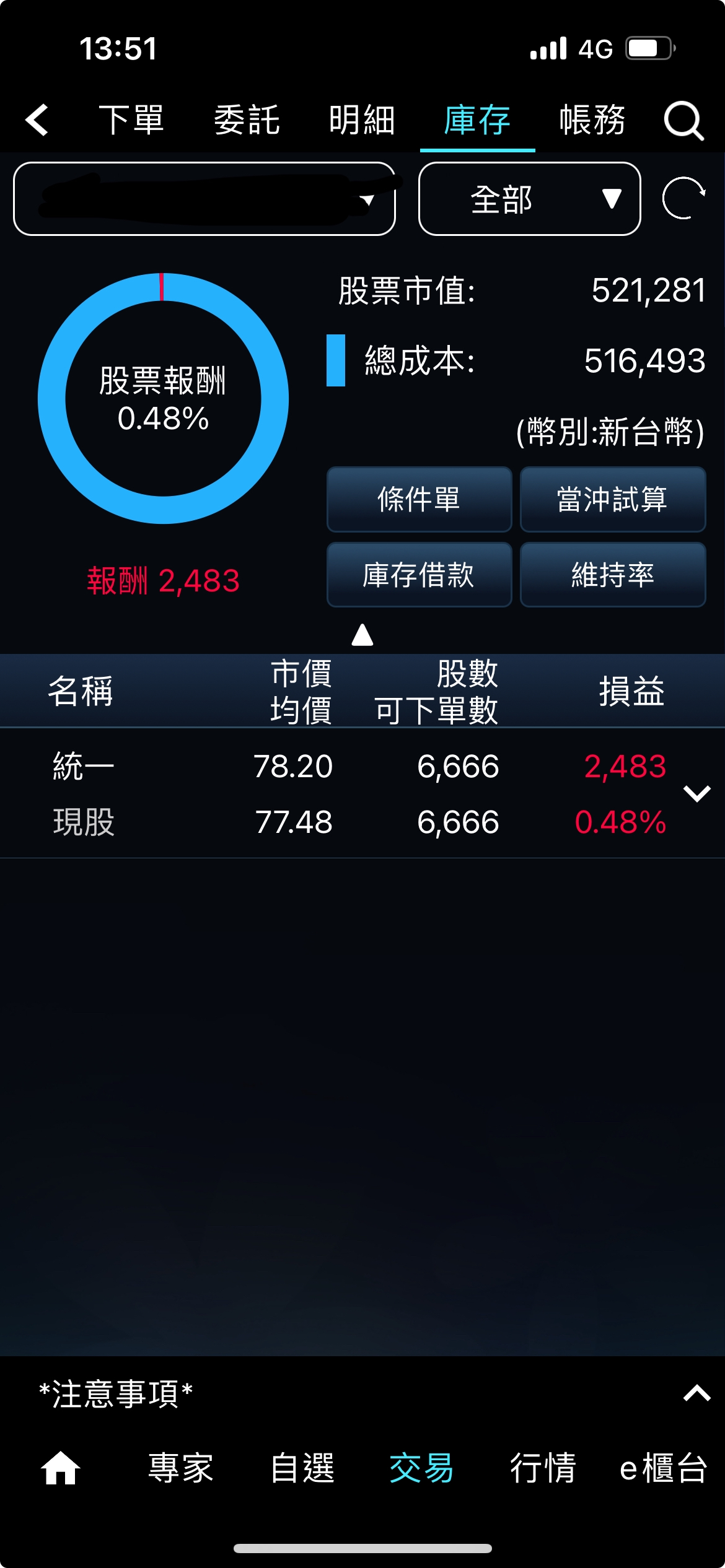The width and height of the screenshot is (725, 1568).
Task: Go to the home icon tab
Action: 60,1468
